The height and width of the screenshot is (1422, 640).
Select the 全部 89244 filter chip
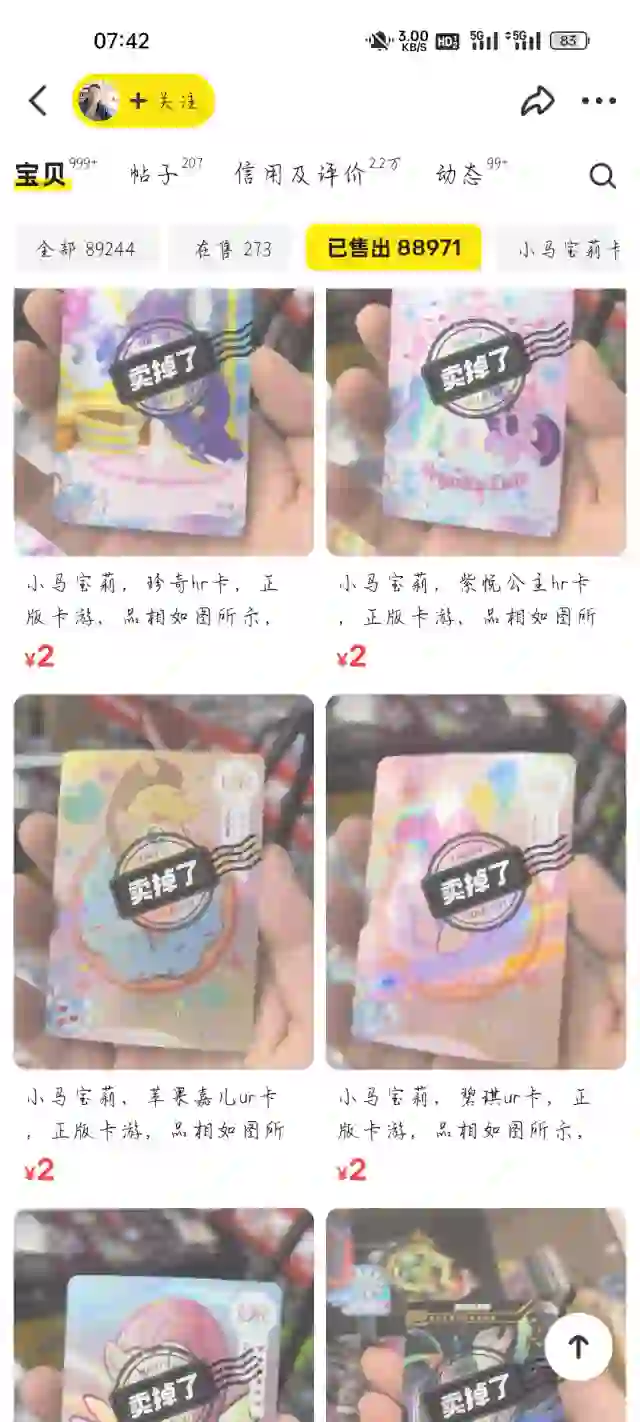point(85,249)
